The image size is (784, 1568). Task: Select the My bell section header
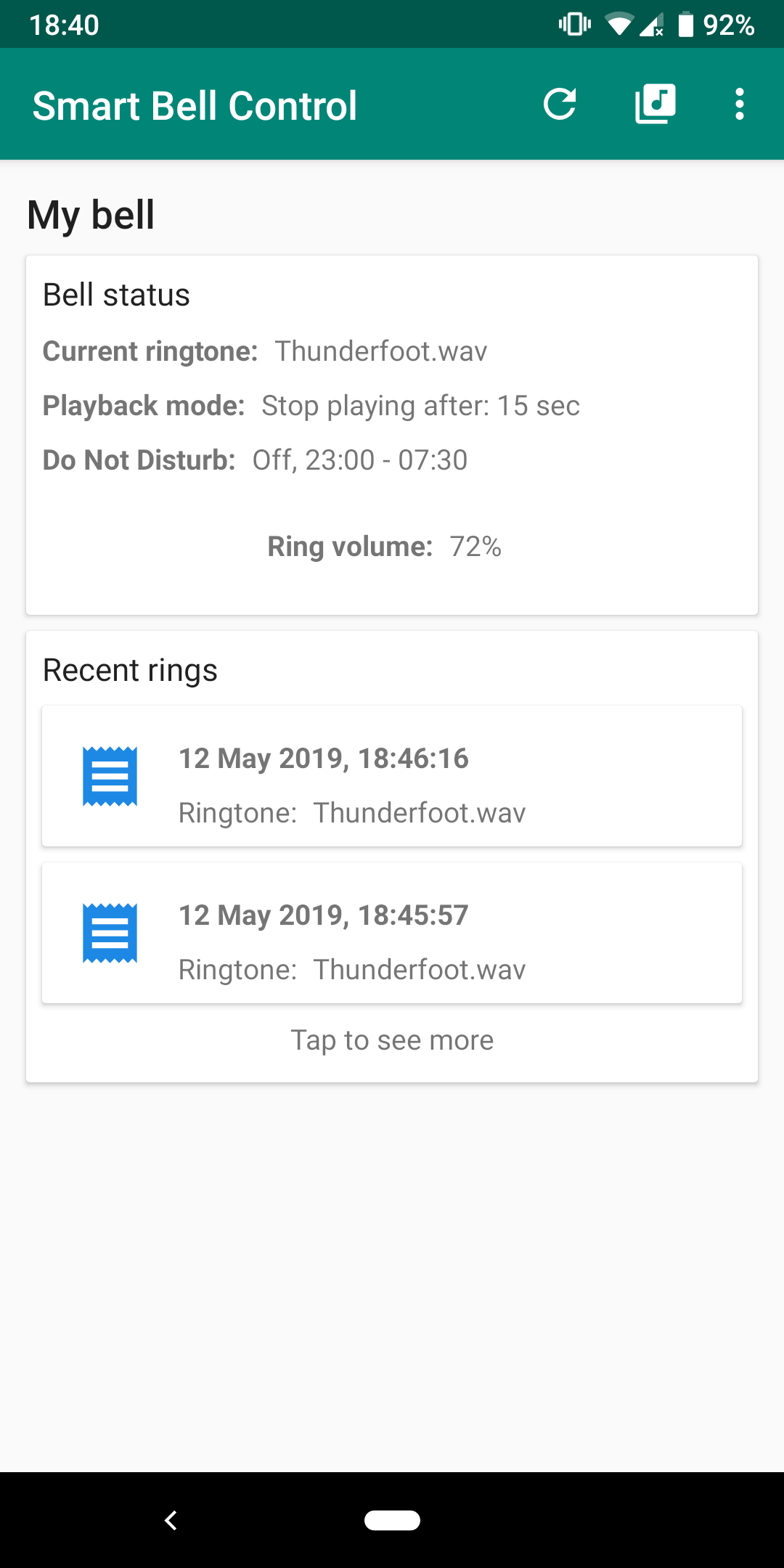90,213
